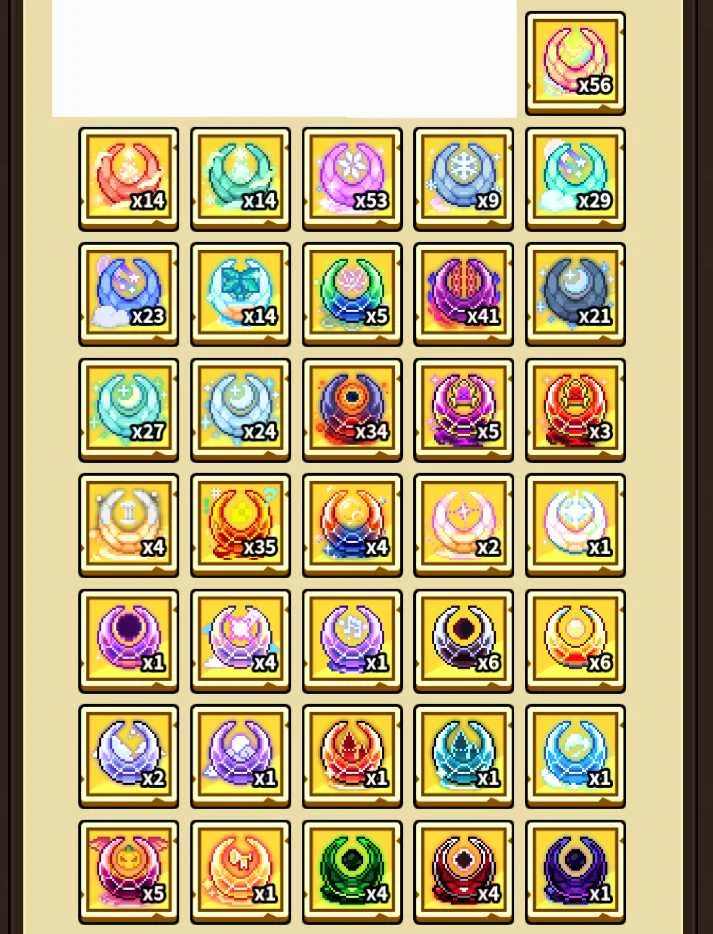This screenshot has height=934, width=713.
Task: Open the pink sparkle ring with x2
Action: (x=463, y=525)
